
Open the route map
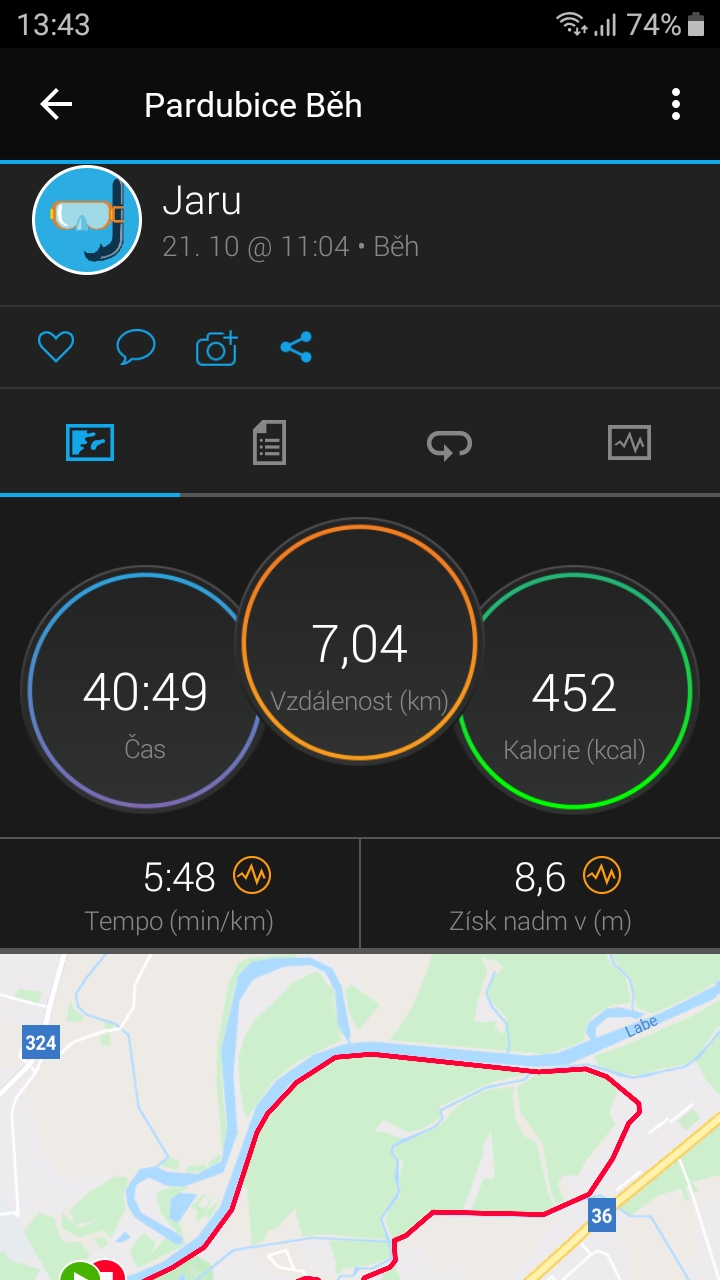pos(360,1117)
